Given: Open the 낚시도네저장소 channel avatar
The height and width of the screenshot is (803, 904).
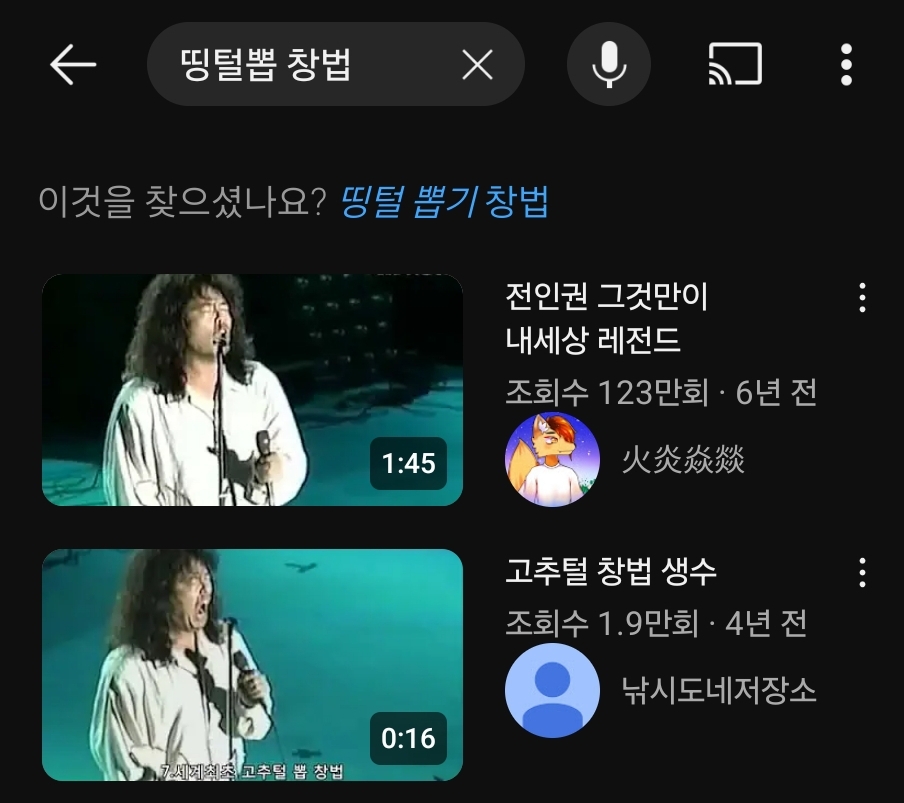Looking at the screenshot, I should [x=553, y=690].
